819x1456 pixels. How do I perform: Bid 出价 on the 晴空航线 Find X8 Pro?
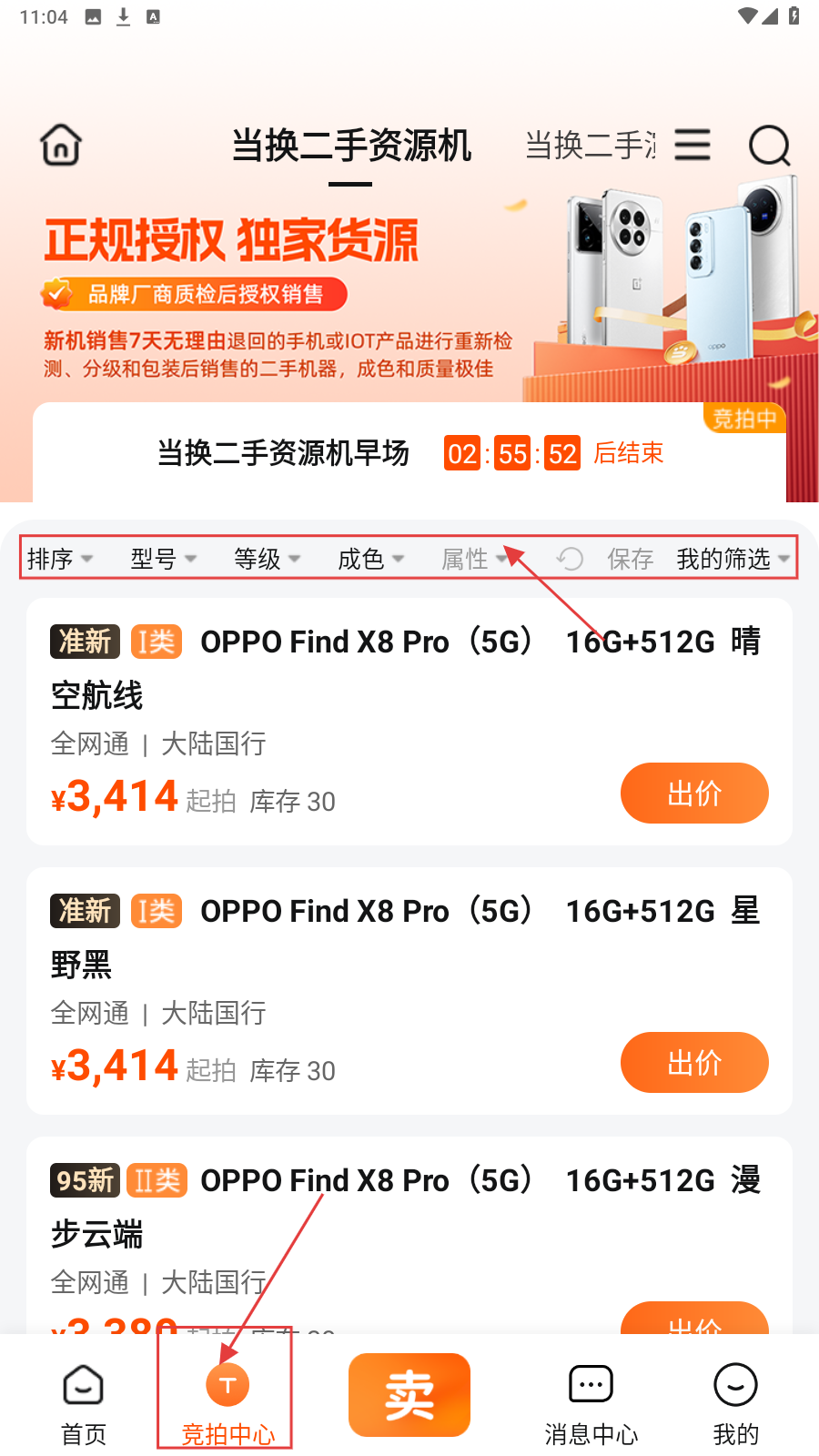click(694, 794)
